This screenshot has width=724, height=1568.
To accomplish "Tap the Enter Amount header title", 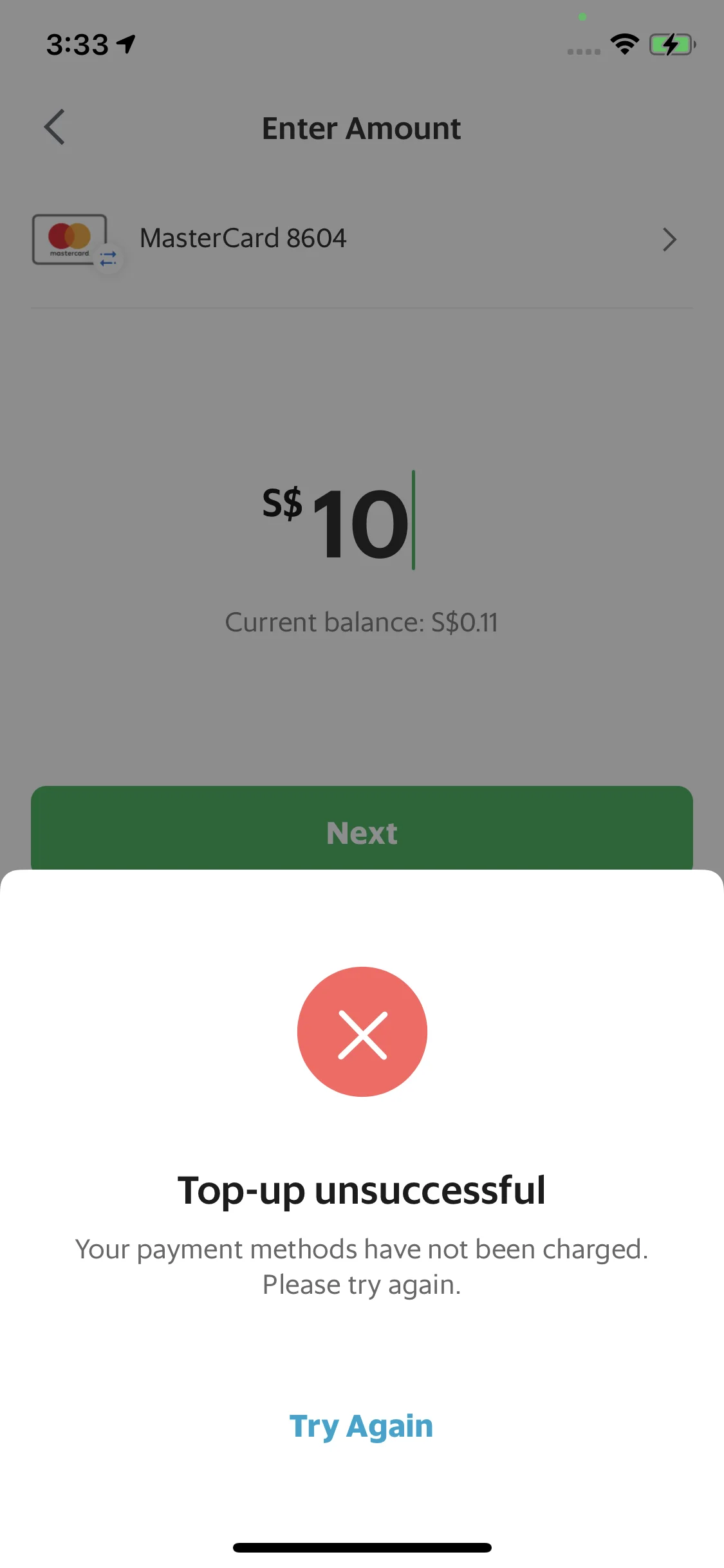I will click(362, 127).
